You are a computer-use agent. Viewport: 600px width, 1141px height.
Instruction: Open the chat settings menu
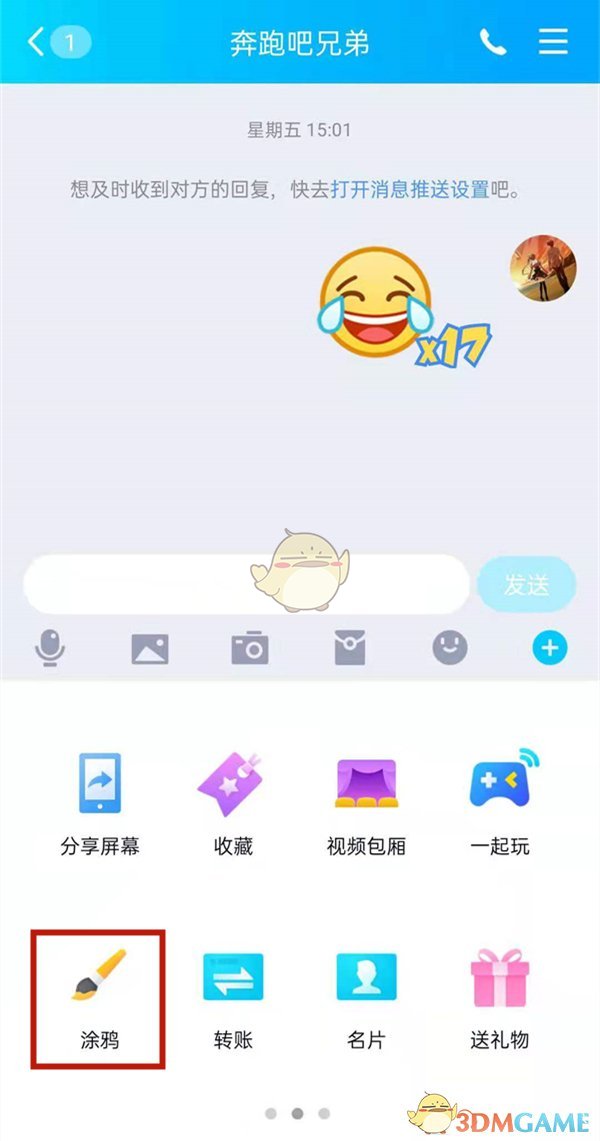tap(553, 42)
